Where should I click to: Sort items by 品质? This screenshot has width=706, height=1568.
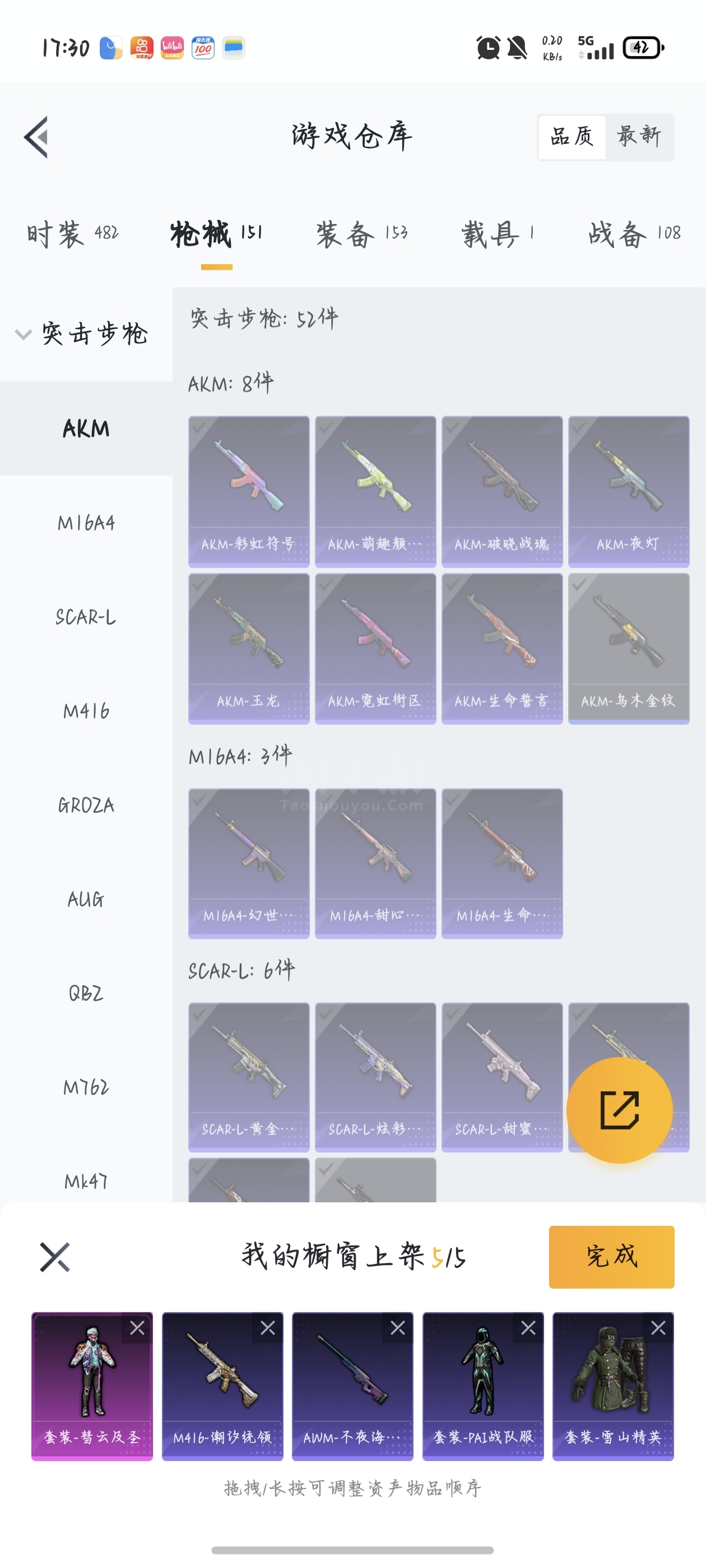[x=572, y=136]
